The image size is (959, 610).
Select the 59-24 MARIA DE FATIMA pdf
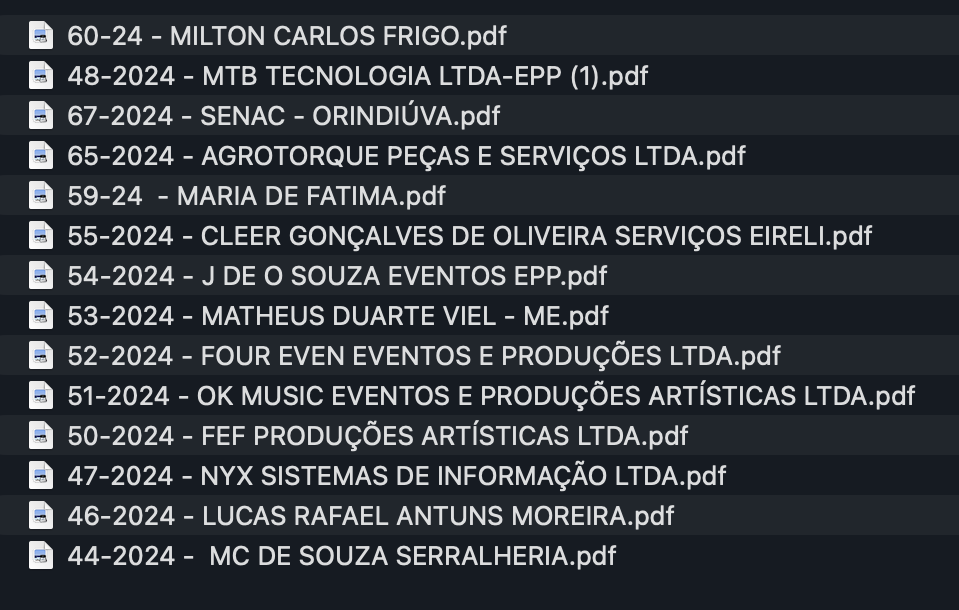(256, 196)
